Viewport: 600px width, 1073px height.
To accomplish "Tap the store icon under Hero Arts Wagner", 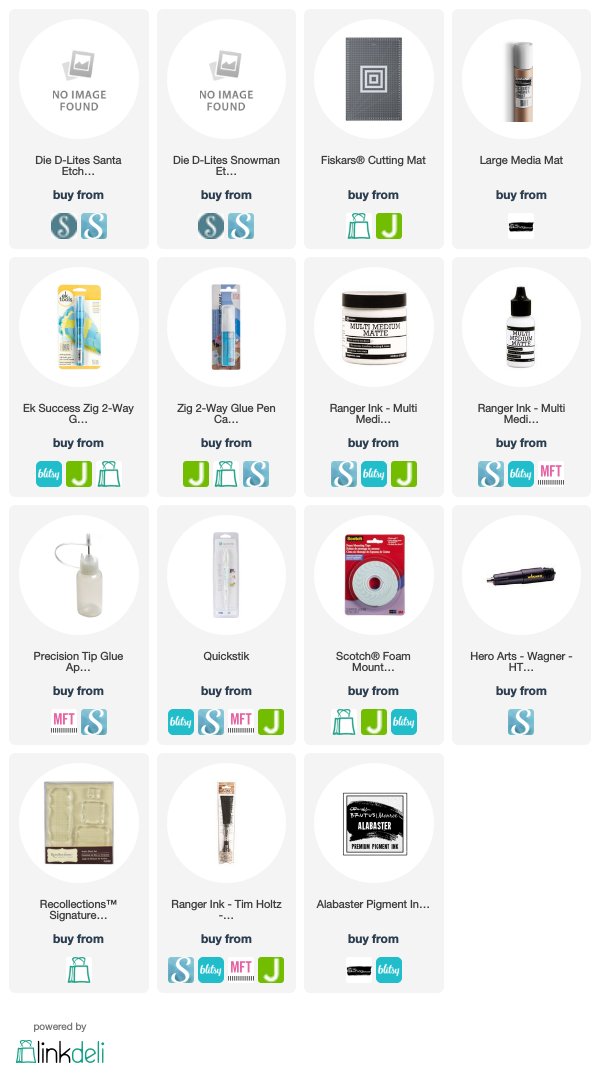I will tap(521, 722).
